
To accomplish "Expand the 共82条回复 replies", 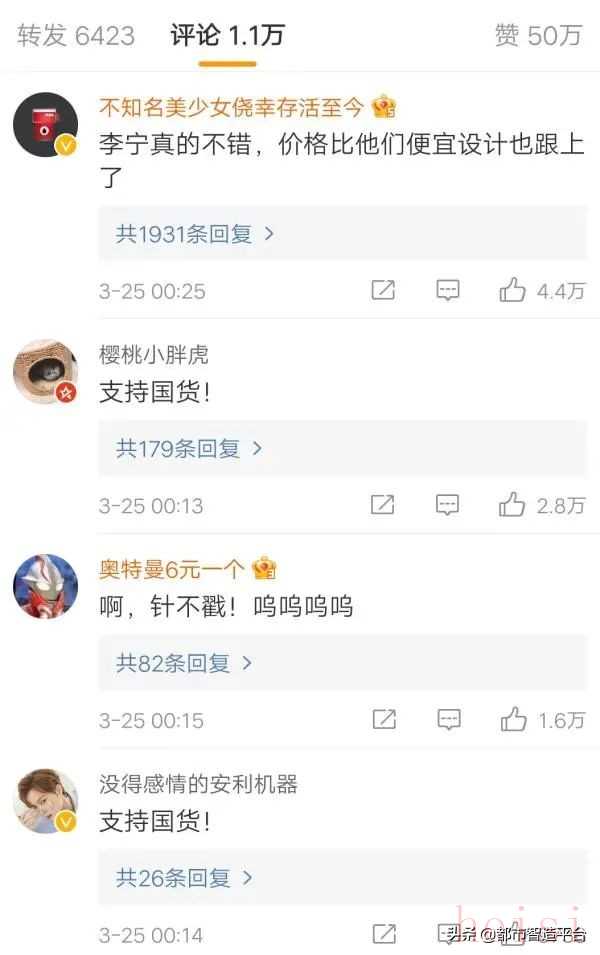I will click(x=184, y=663).
